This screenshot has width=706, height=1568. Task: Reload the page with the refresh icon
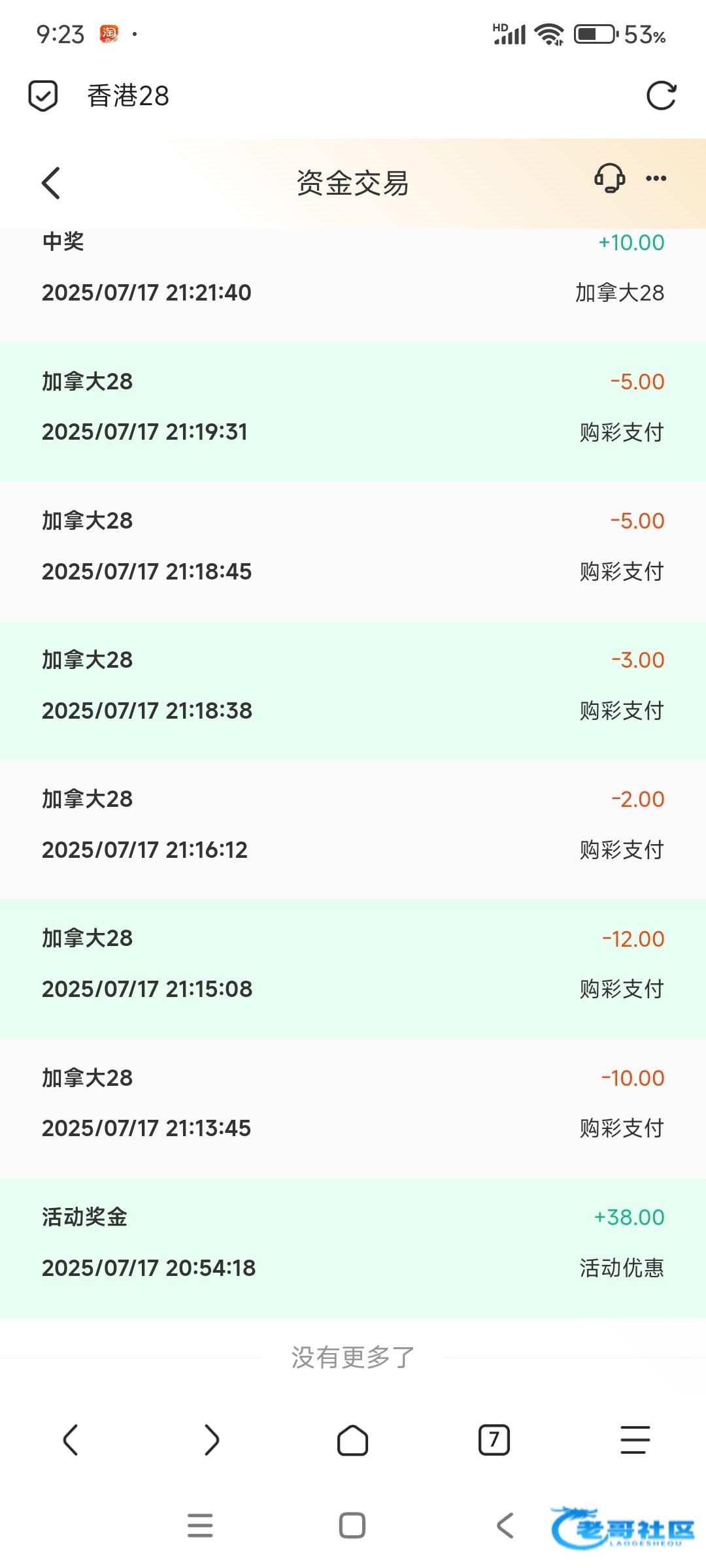[x=661, y=96]
